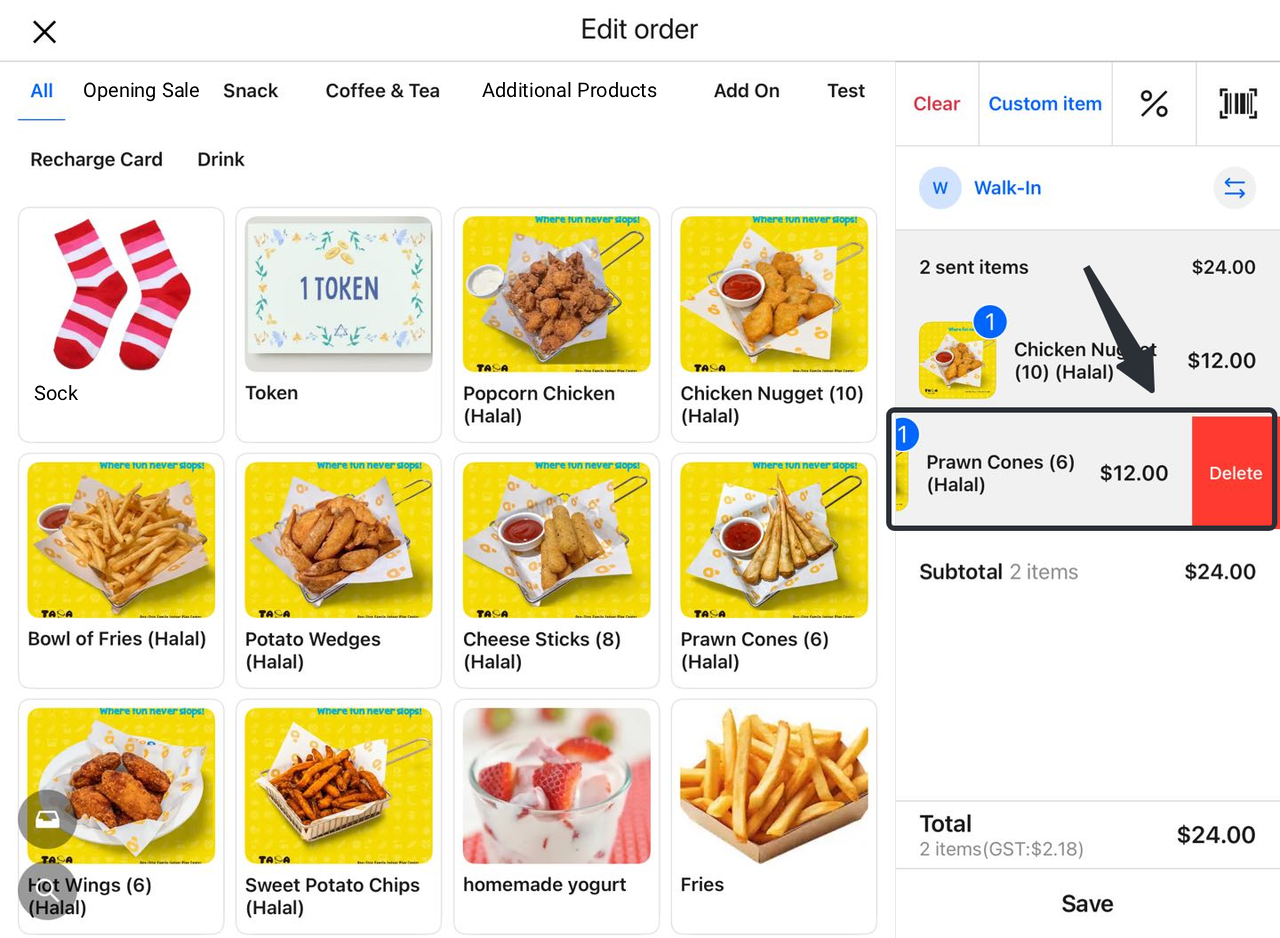Open the Chicken Nugget order line
Viewport: 1280px width, 938px height.
point(1085,361)
